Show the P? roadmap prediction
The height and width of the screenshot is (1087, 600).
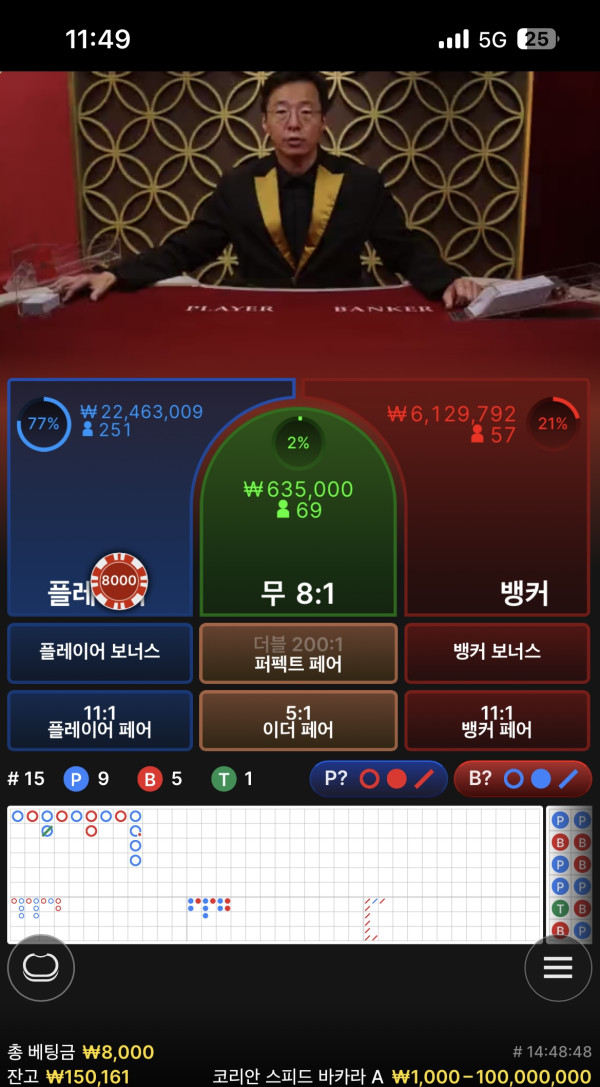pyautogui.click(x=377, y=778)
